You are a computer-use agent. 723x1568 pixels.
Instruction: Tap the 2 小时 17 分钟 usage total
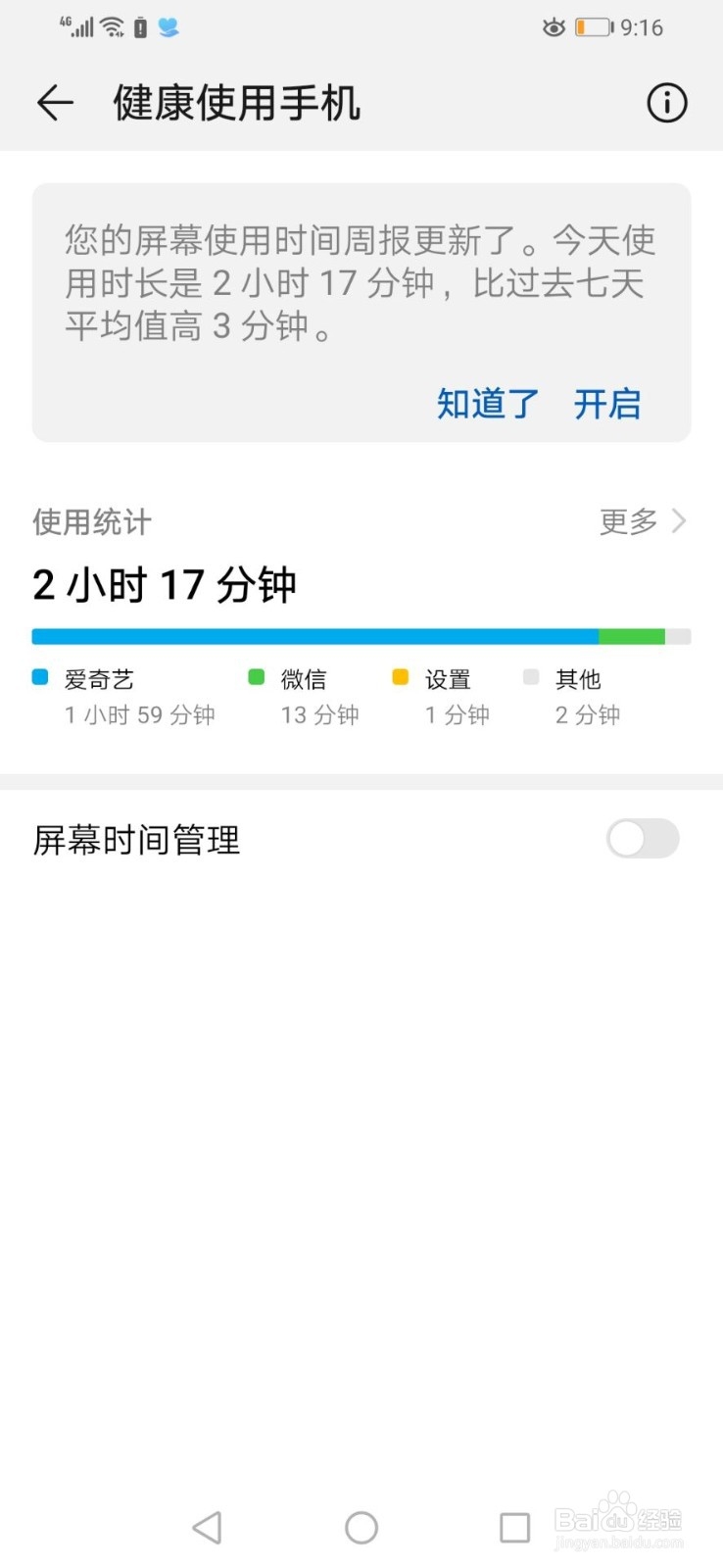coord(164,583)
